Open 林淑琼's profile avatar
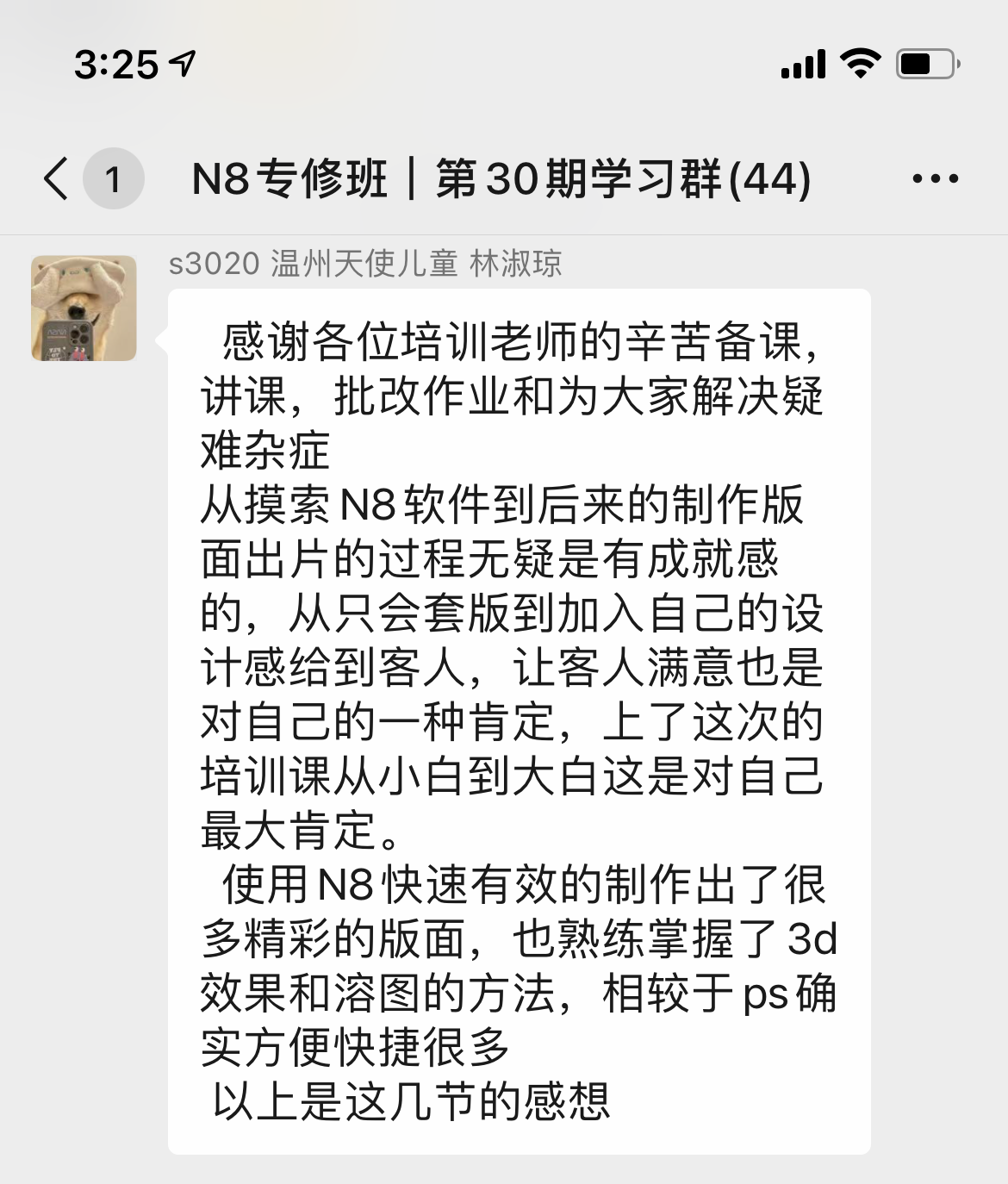1008x1184 pixels. click(x=84, y=308)
